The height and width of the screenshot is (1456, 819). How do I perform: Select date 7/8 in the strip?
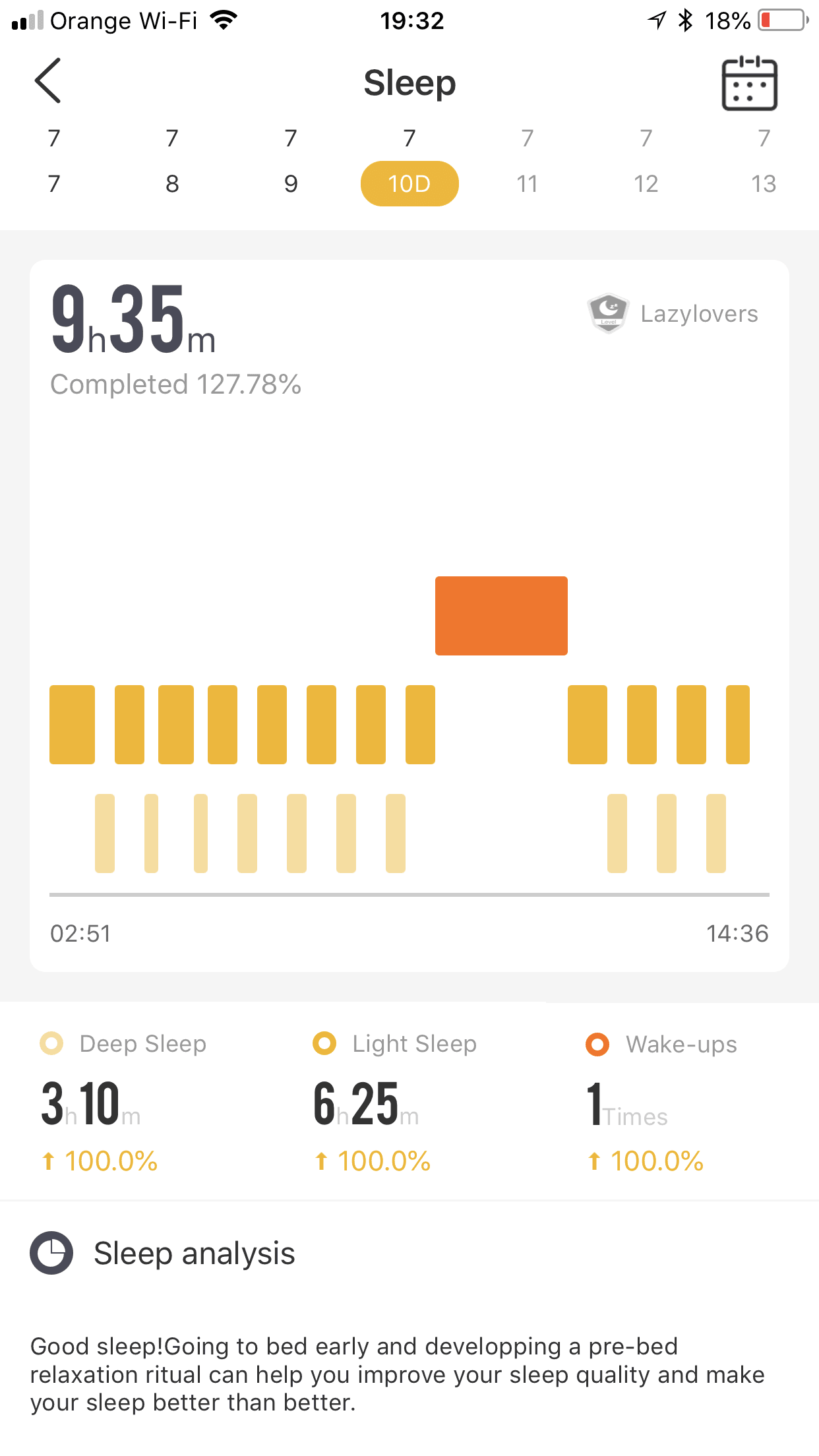pos(172,161)
